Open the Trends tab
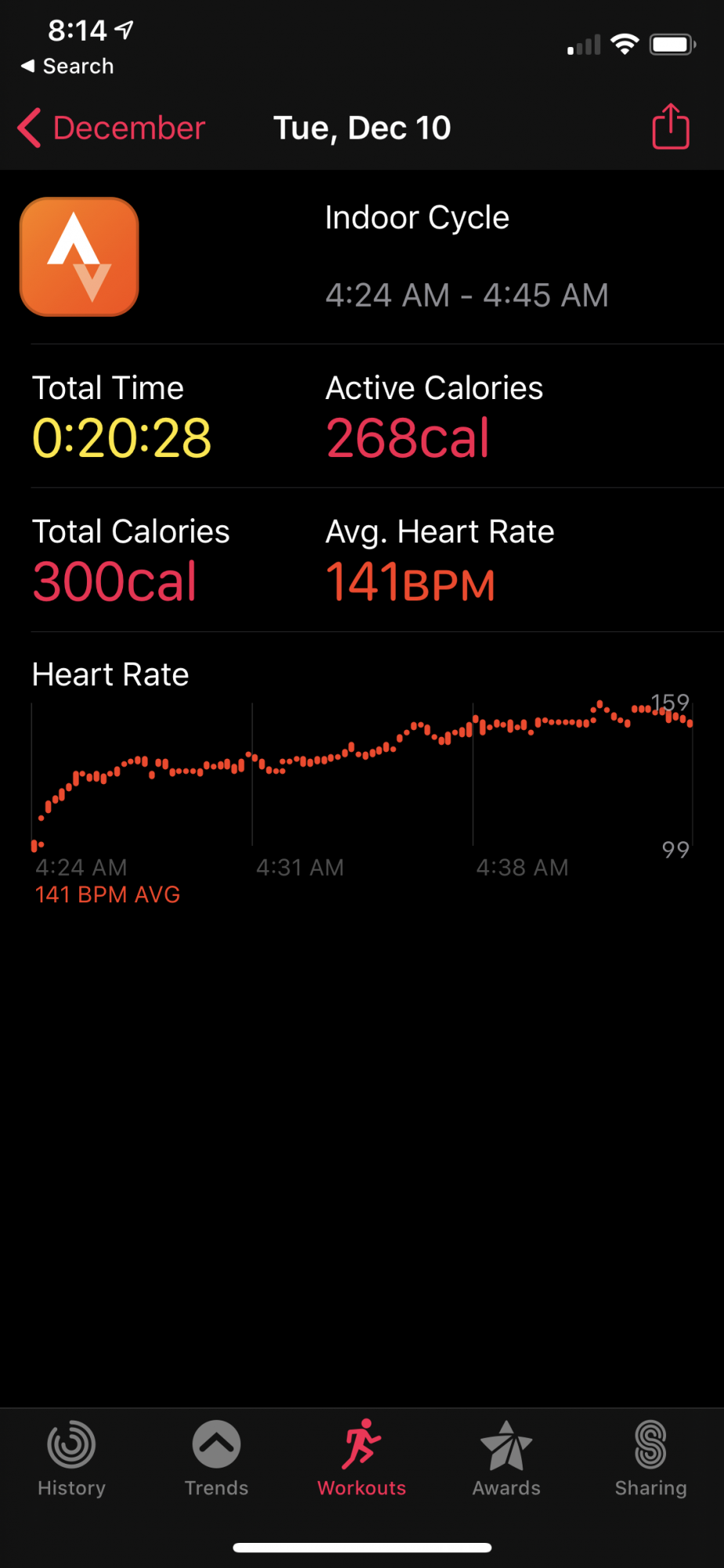Viewport: 724px width, 1568px height. click(216, 1458)
